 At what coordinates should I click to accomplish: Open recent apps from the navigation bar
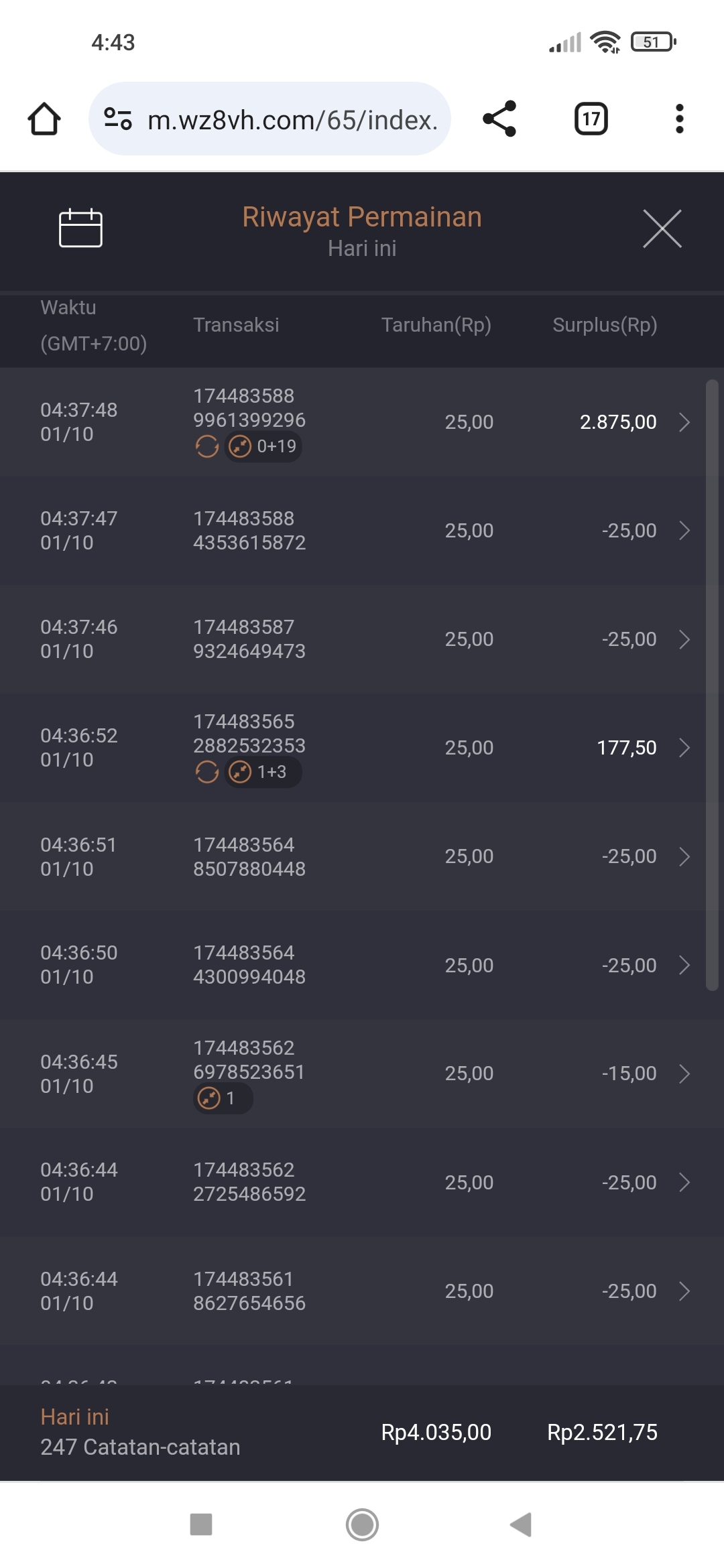(x=201, y=1524)
